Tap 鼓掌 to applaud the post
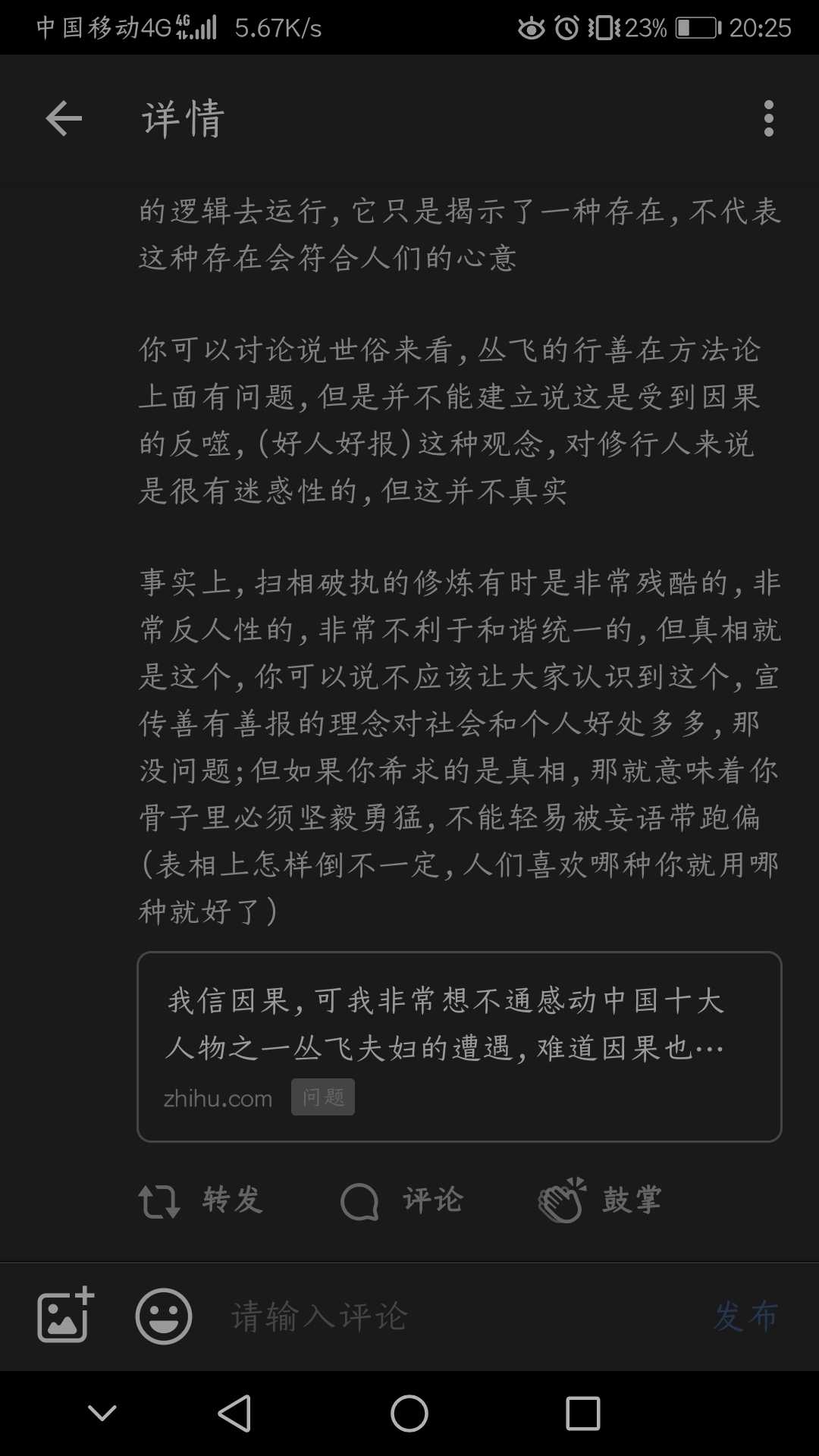 tap(601, 1200)
